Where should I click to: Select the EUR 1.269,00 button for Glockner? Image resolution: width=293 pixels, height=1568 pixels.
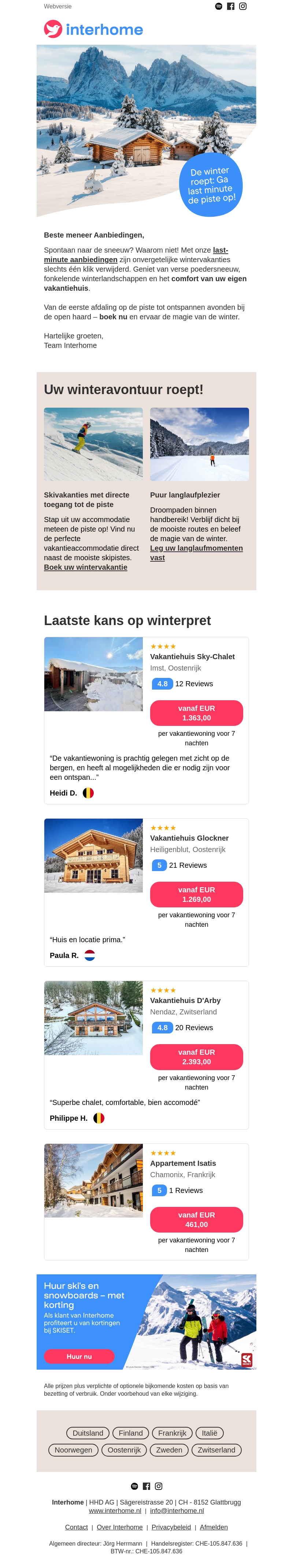(196, 894)
